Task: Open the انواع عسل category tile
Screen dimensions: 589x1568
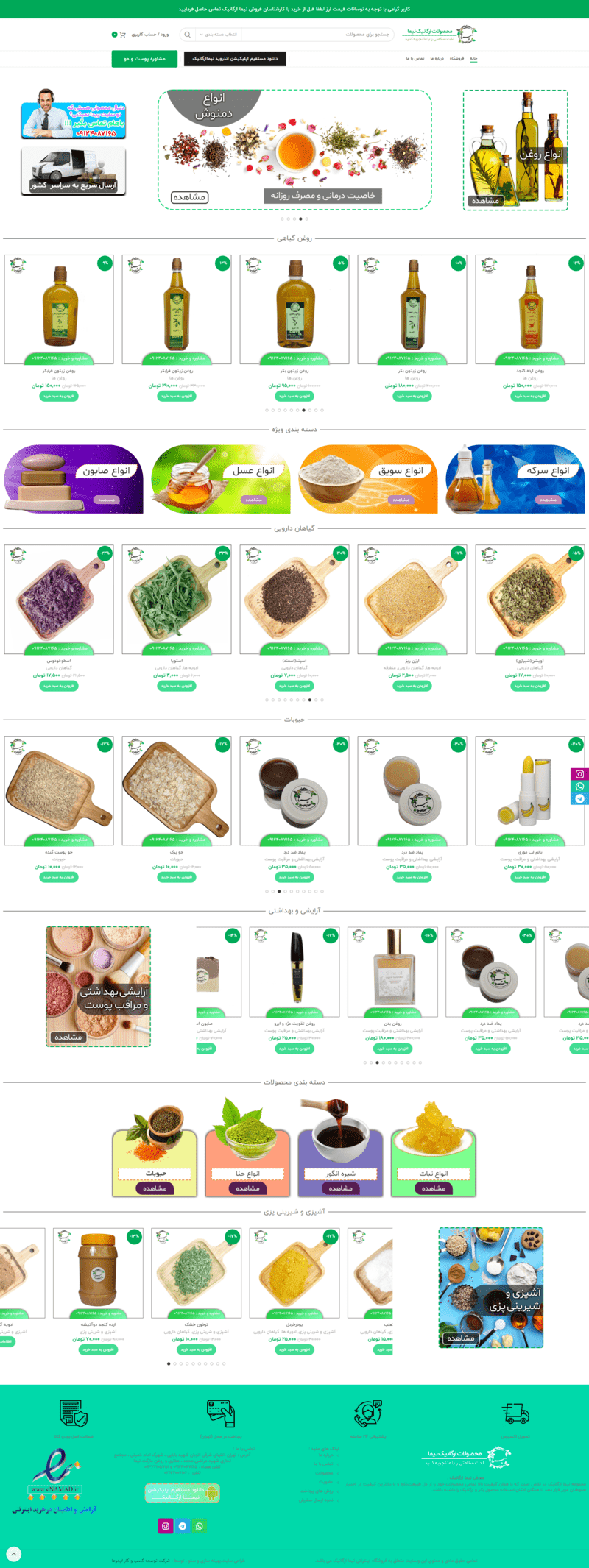Action: tap(221, 479)
